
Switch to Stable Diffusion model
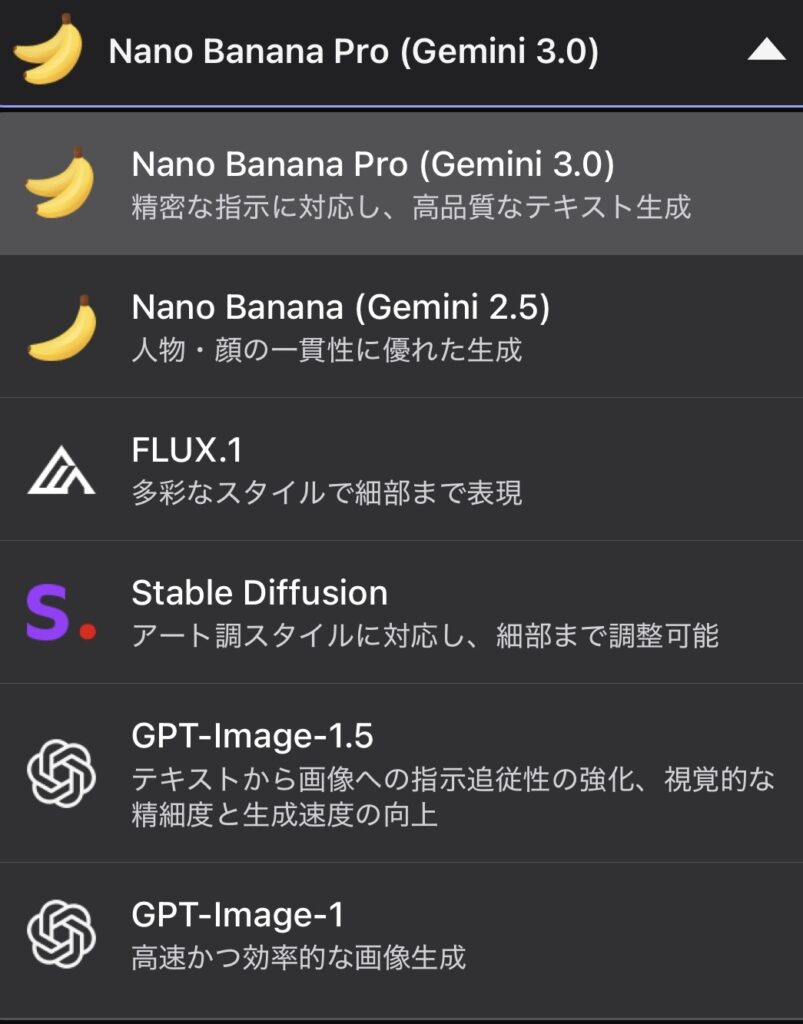(x=400, y=613)
